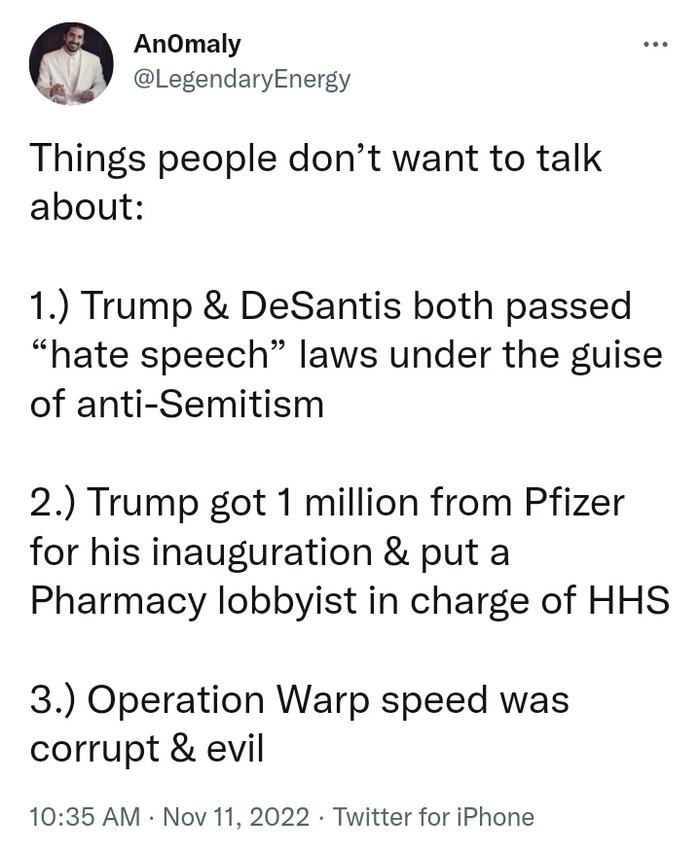Open the tweet's overflow menu
The image size is (700, 852).
[654, 45]
